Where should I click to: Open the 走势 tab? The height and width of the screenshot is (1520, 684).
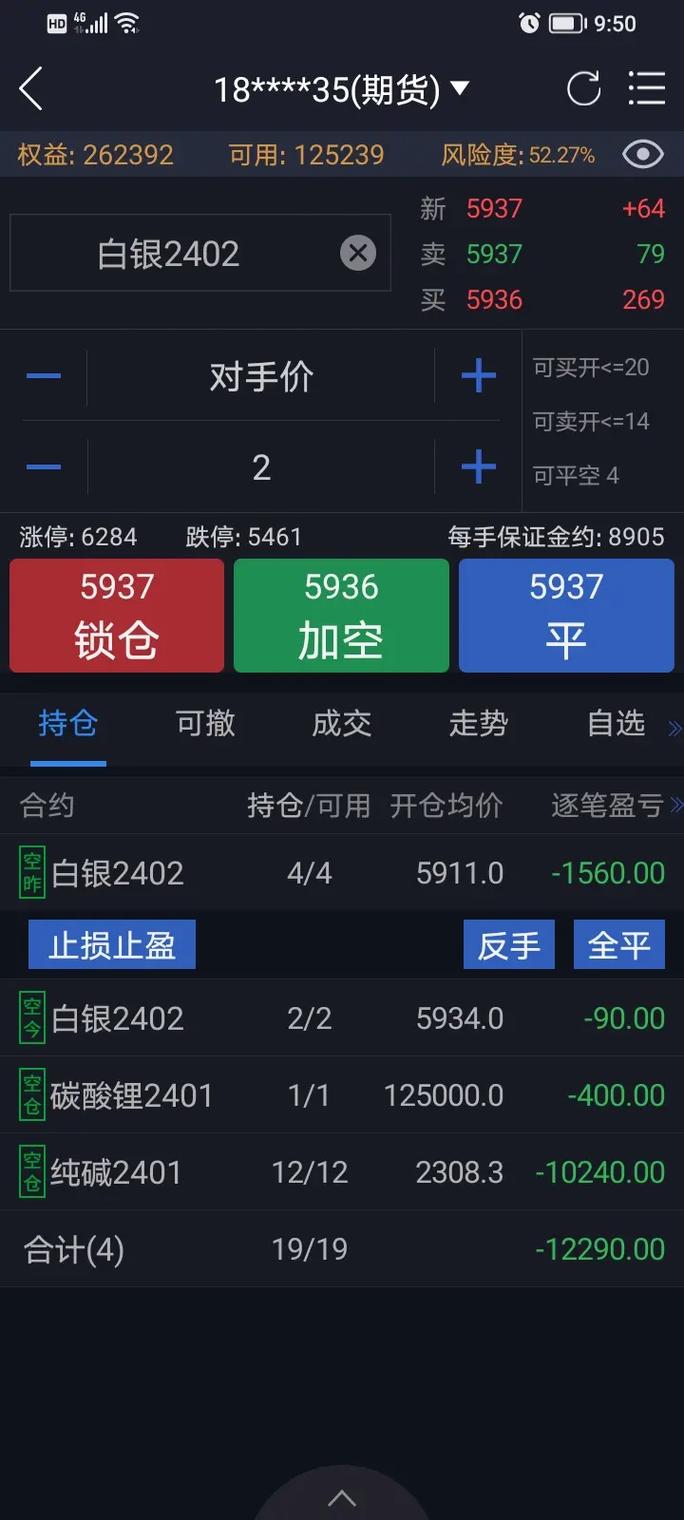[x=478, y=723]
